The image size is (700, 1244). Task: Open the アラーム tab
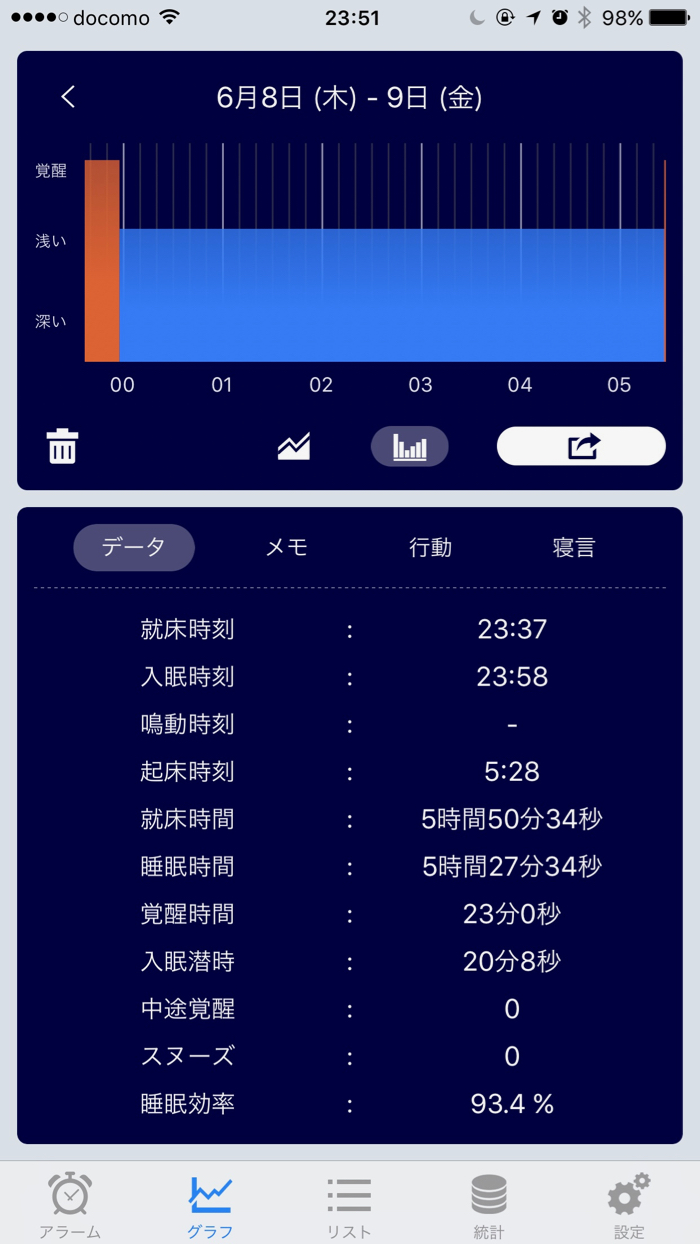coord(70,1205)
